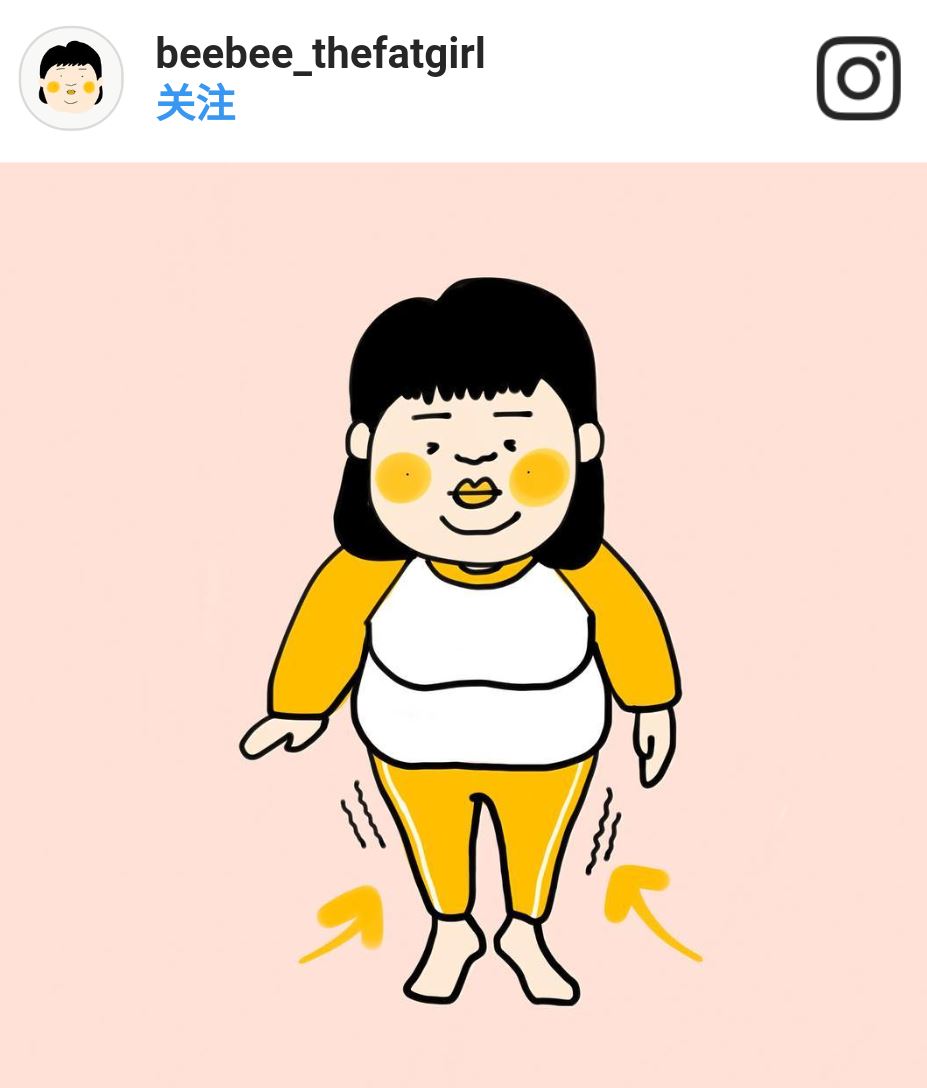Open the beebee_thefatgirl username link
927x1088 pixels.
click(320, 53)
